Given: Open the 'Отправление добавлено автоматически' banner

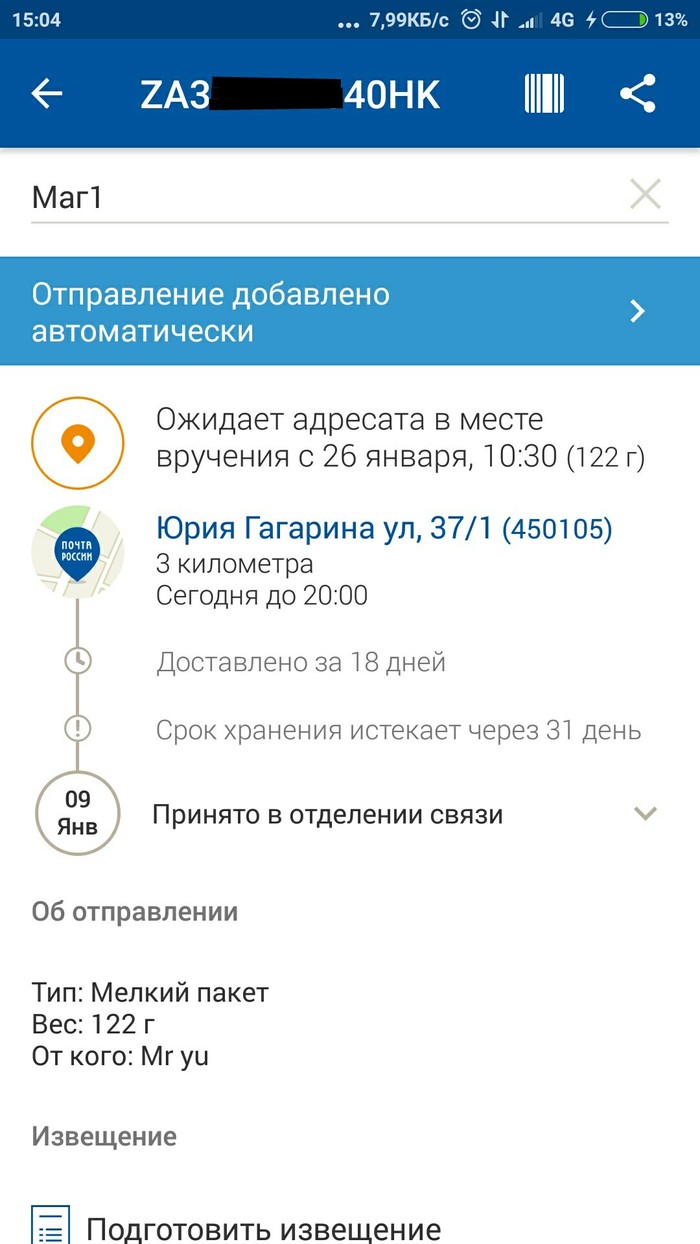Looking at the screenshot, I should coord(350,312).
